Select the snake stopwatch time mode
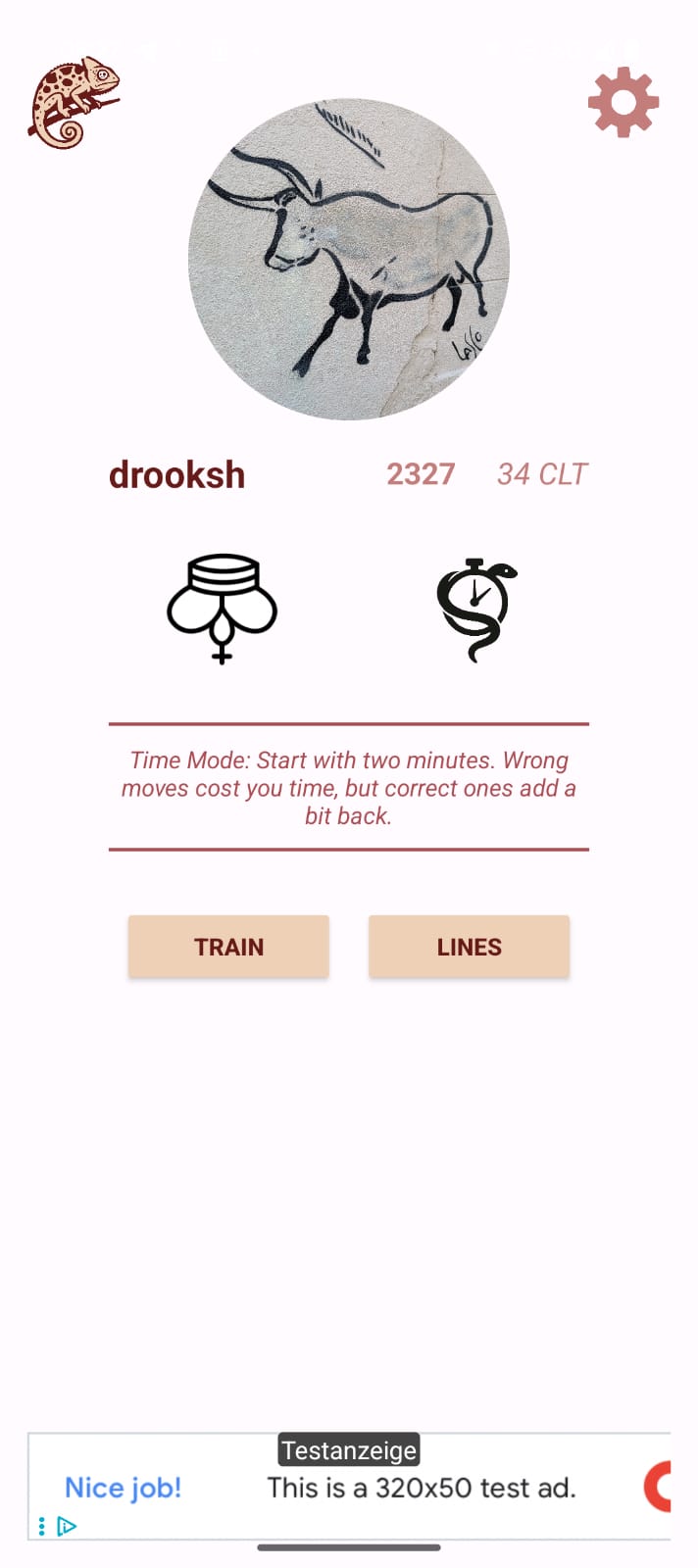Viewport: 698px width, 1568px height. tap(476, 610)
